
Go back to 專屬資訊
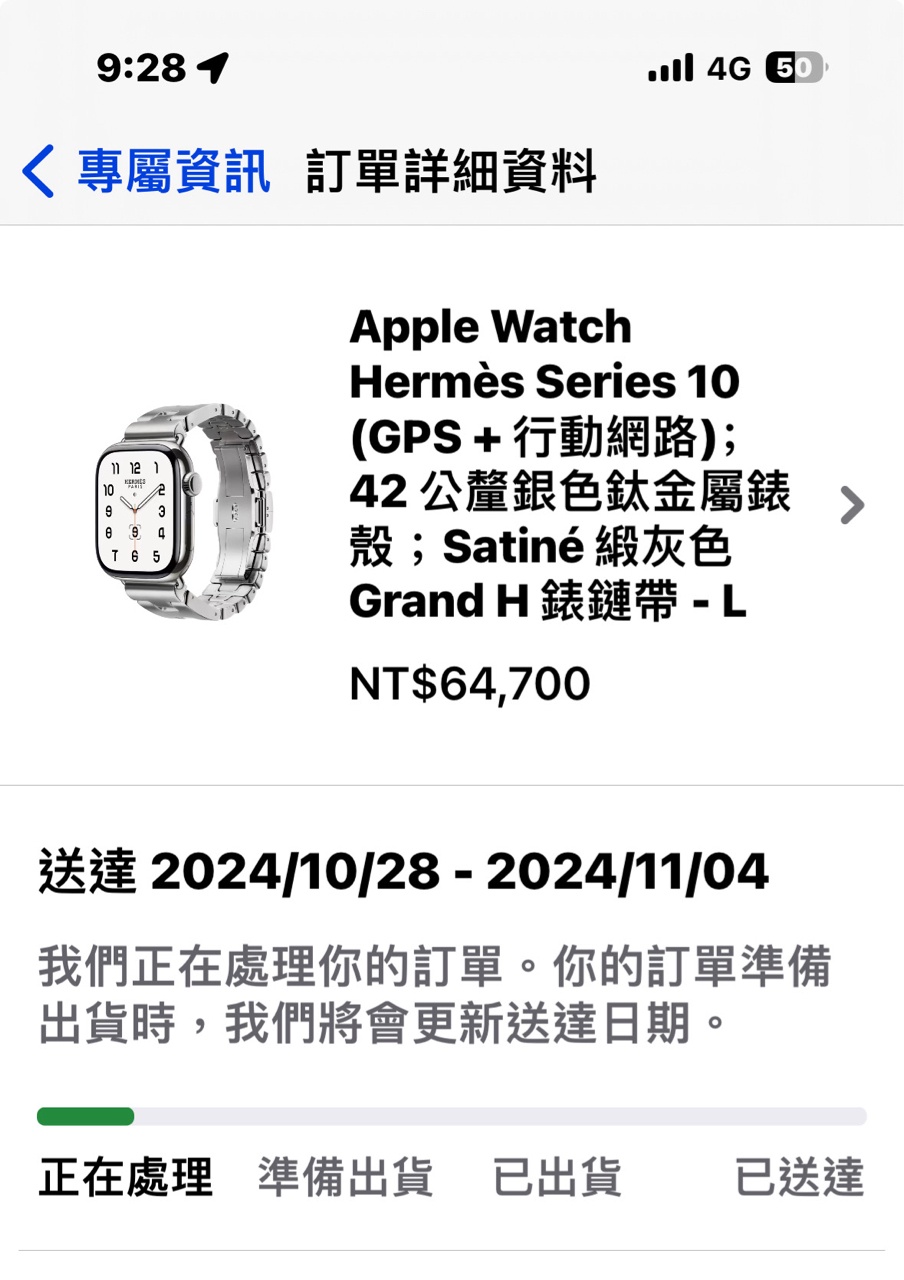point(147,171)
